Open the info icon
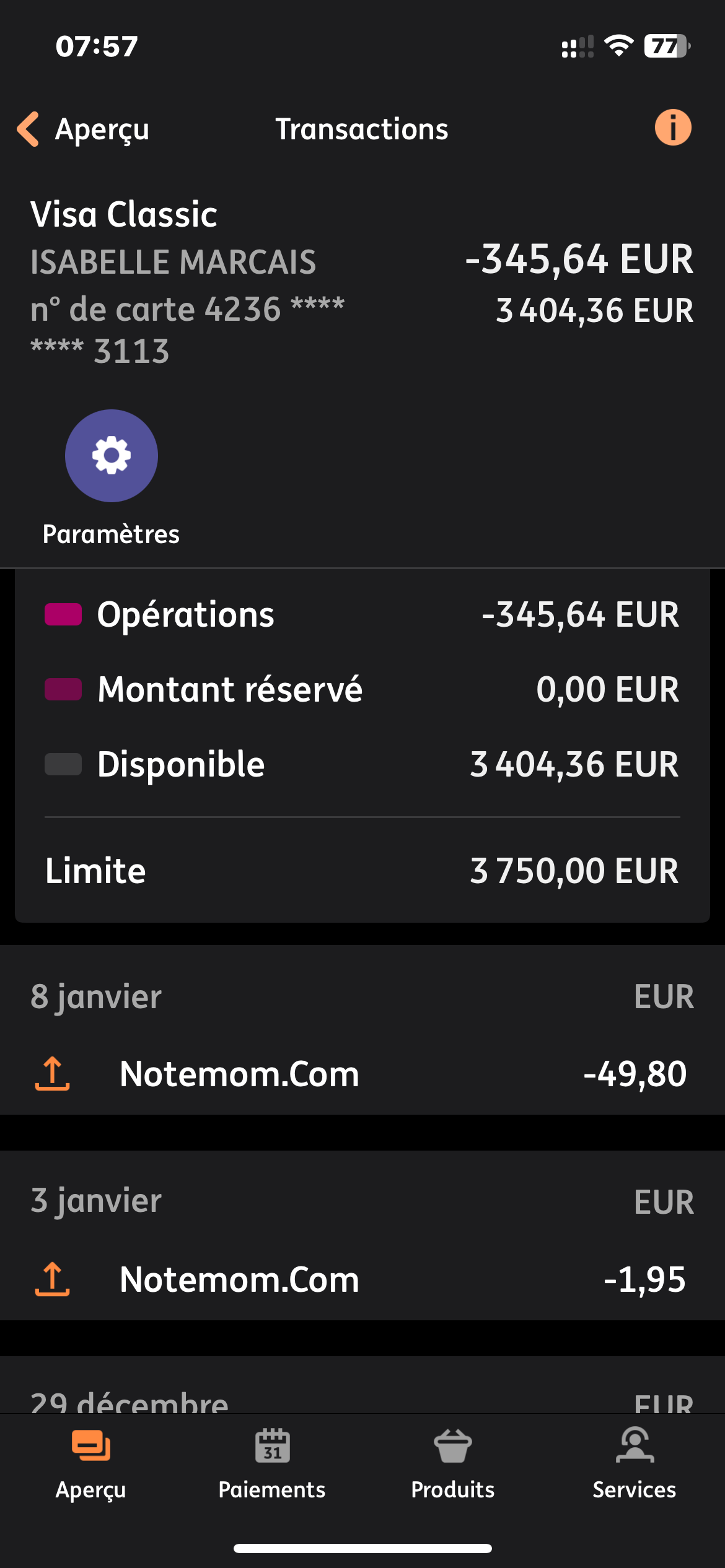This screenshot has height=1568, width=725. (673, 128)
